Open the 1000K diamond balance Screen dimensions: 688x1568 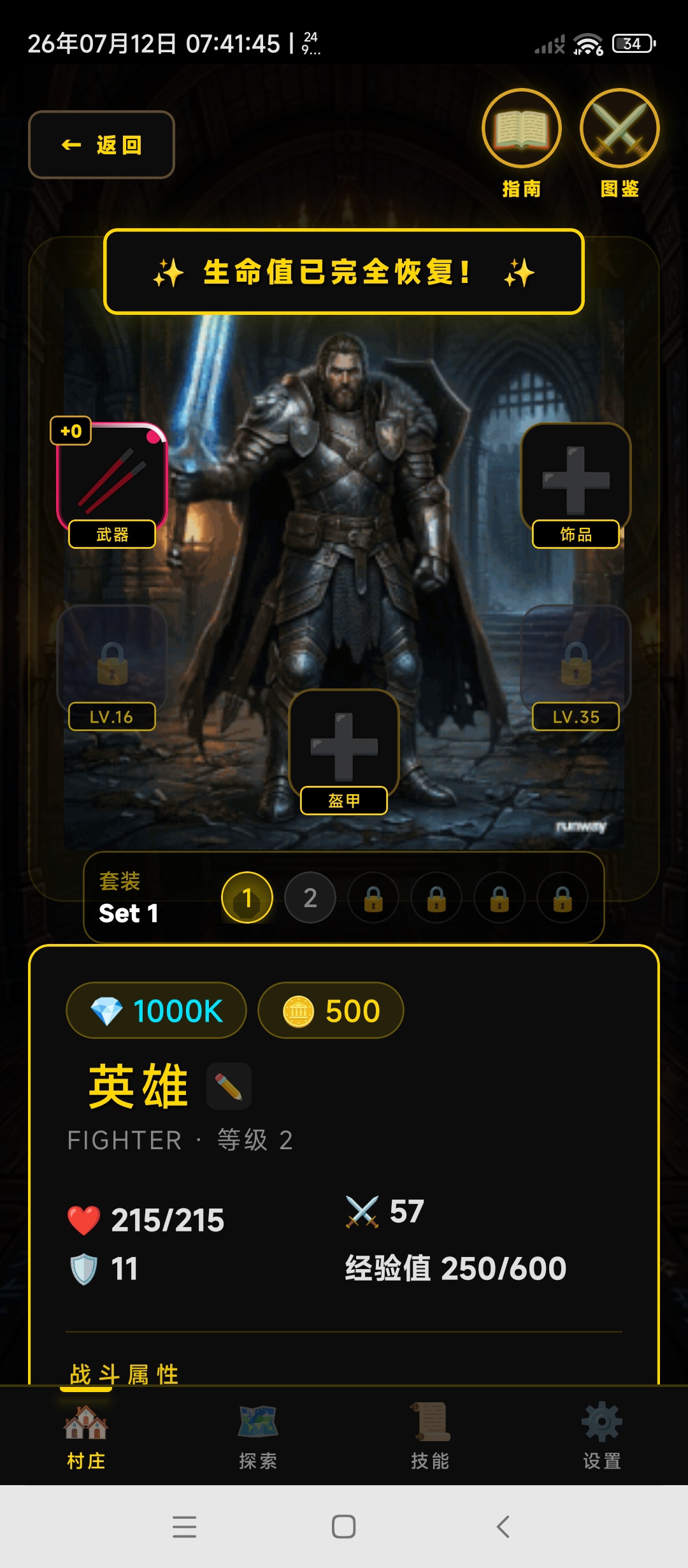156,1010
